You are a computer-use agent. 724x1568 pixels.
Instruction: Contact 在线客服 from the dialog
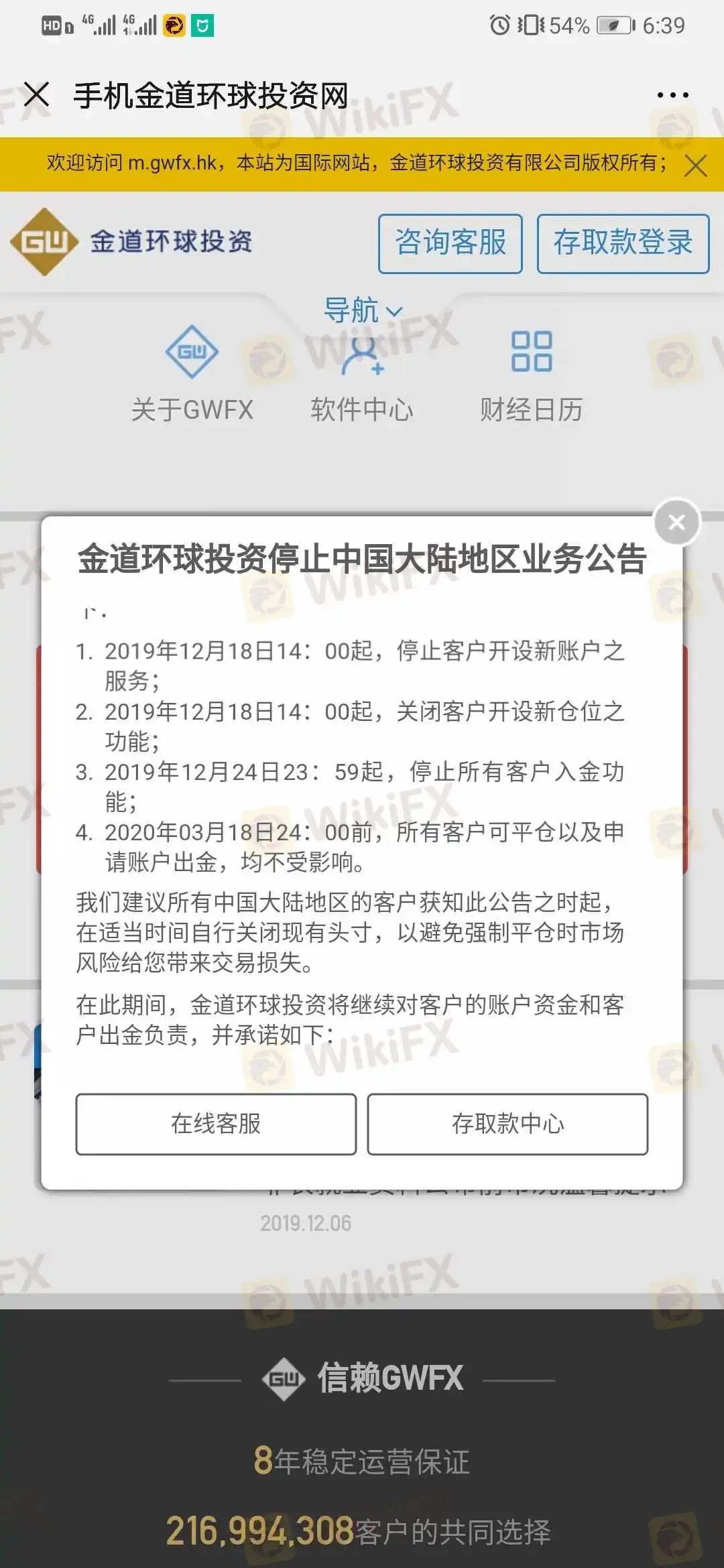[x=216, y=1124]
